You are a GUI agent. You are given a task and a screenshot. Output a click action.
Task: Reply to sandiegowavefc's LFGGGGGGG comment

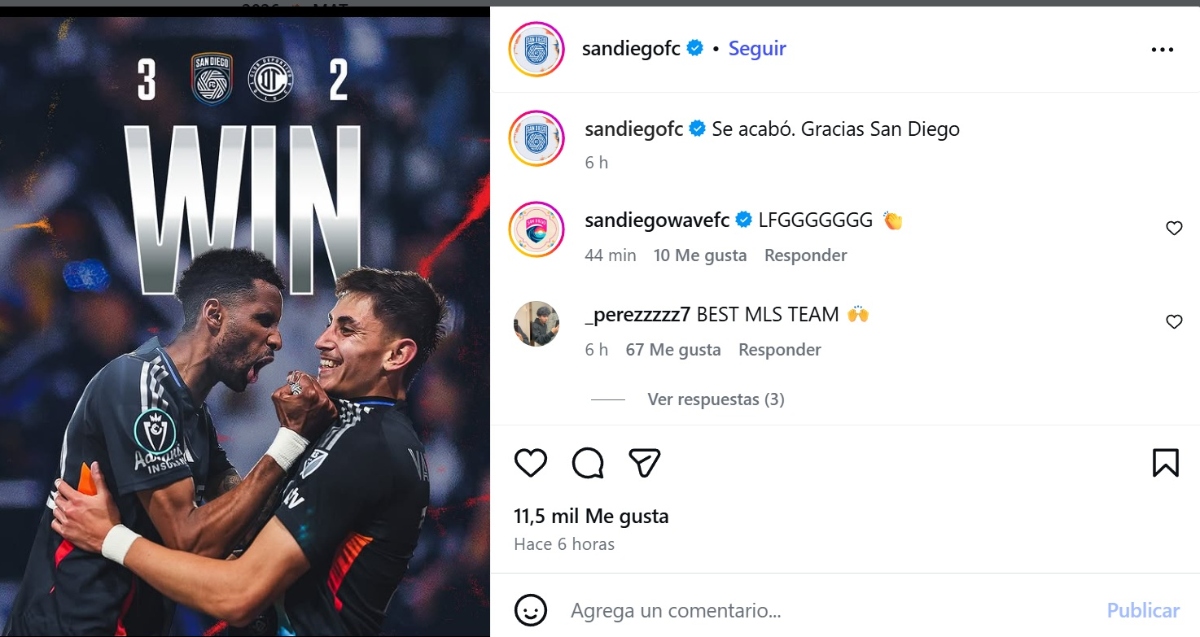[805, 255]
